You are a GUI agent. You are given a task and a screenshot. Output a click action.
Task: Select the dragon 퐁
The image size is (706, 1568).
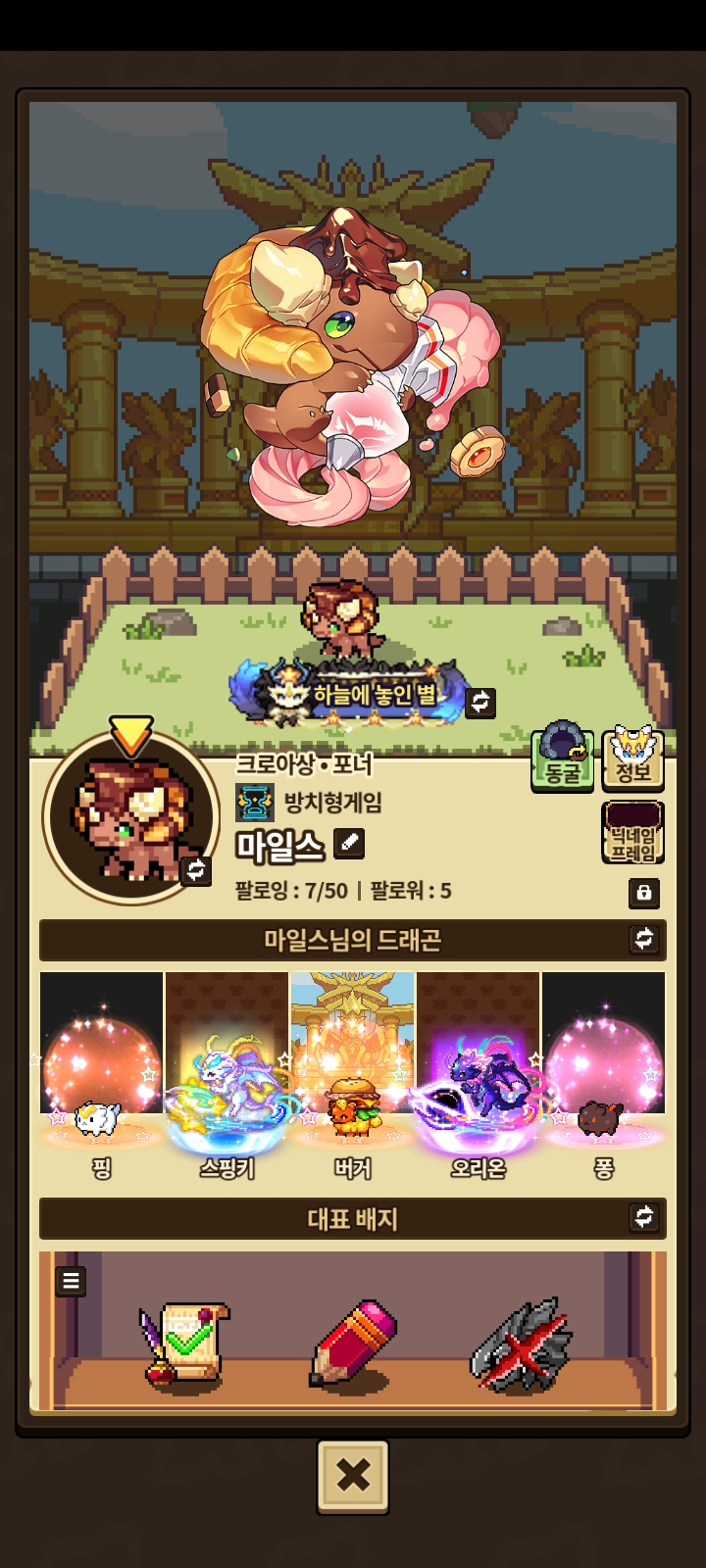pos(603,1077)
